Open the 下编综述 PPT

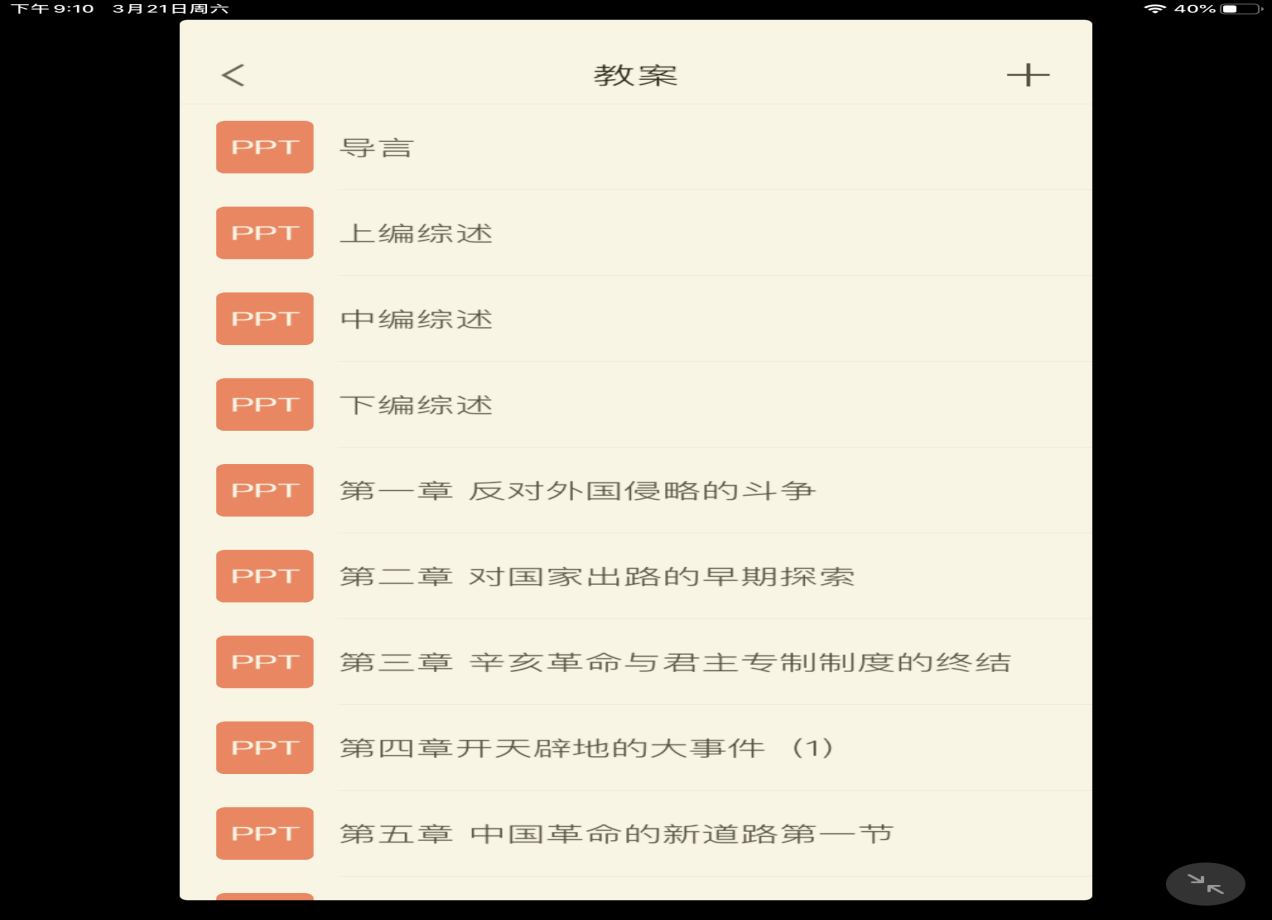tap(416, 405)
